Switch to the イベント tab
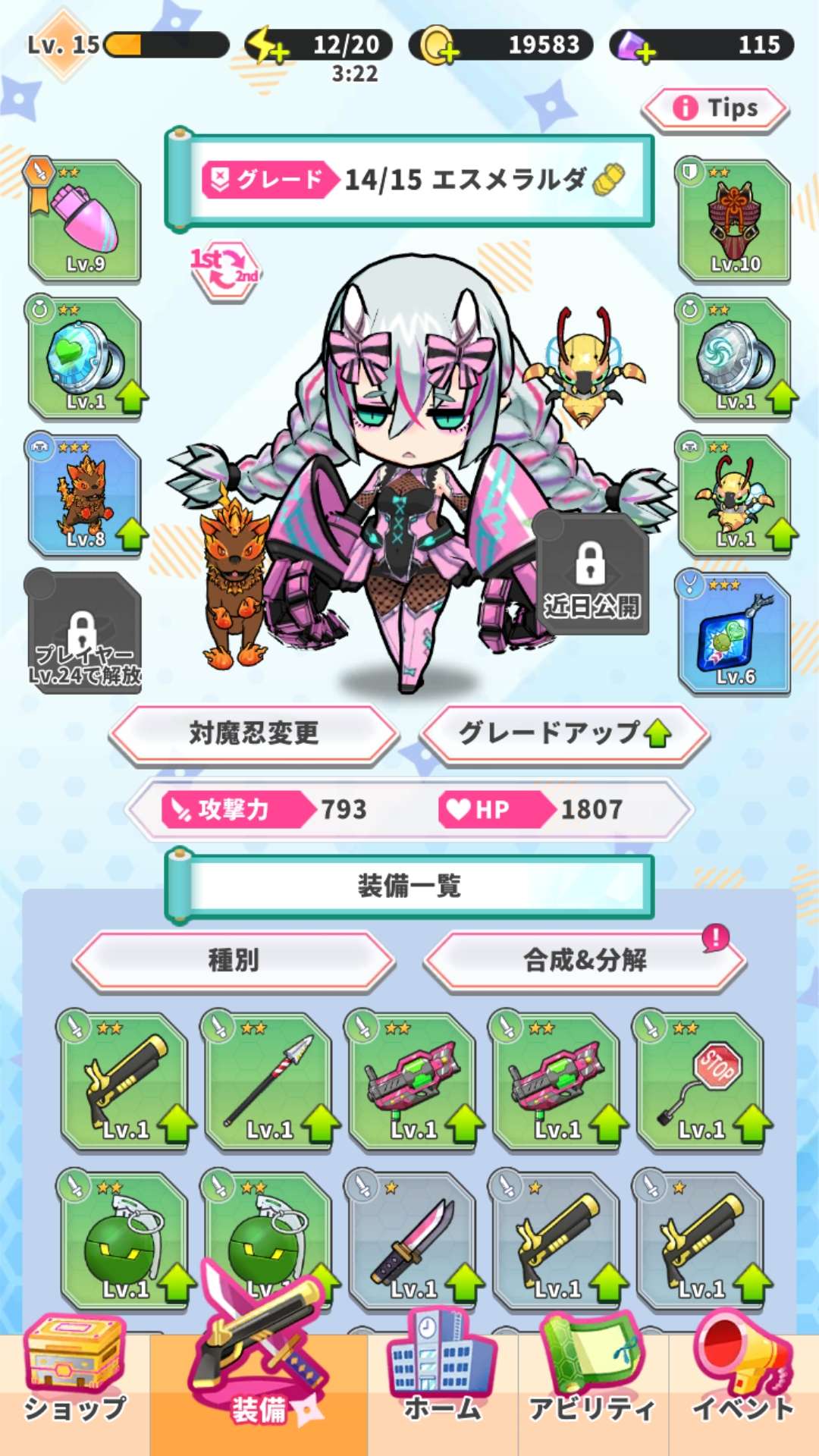 743,1386
